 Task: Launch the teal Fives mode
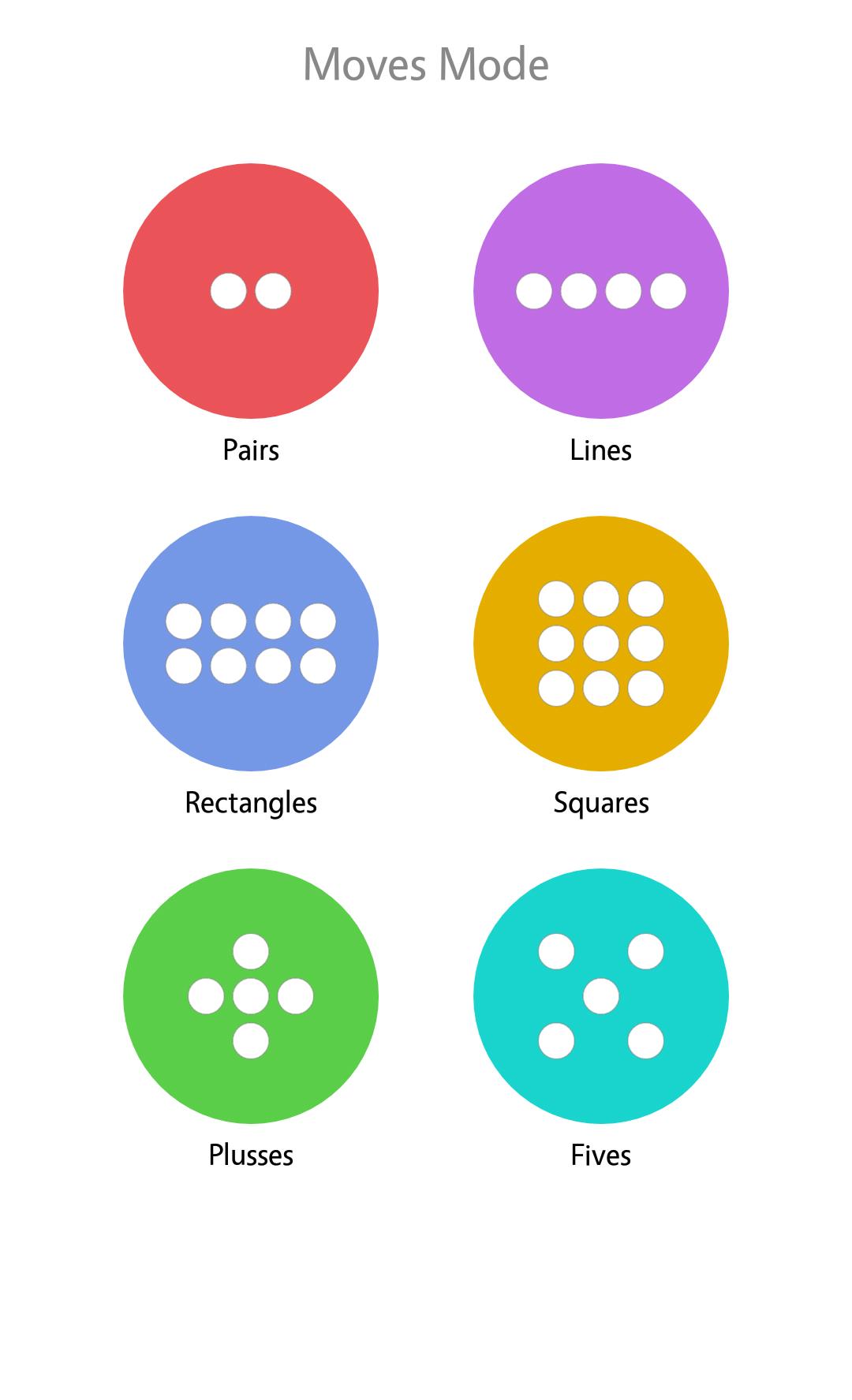(600, 996)
